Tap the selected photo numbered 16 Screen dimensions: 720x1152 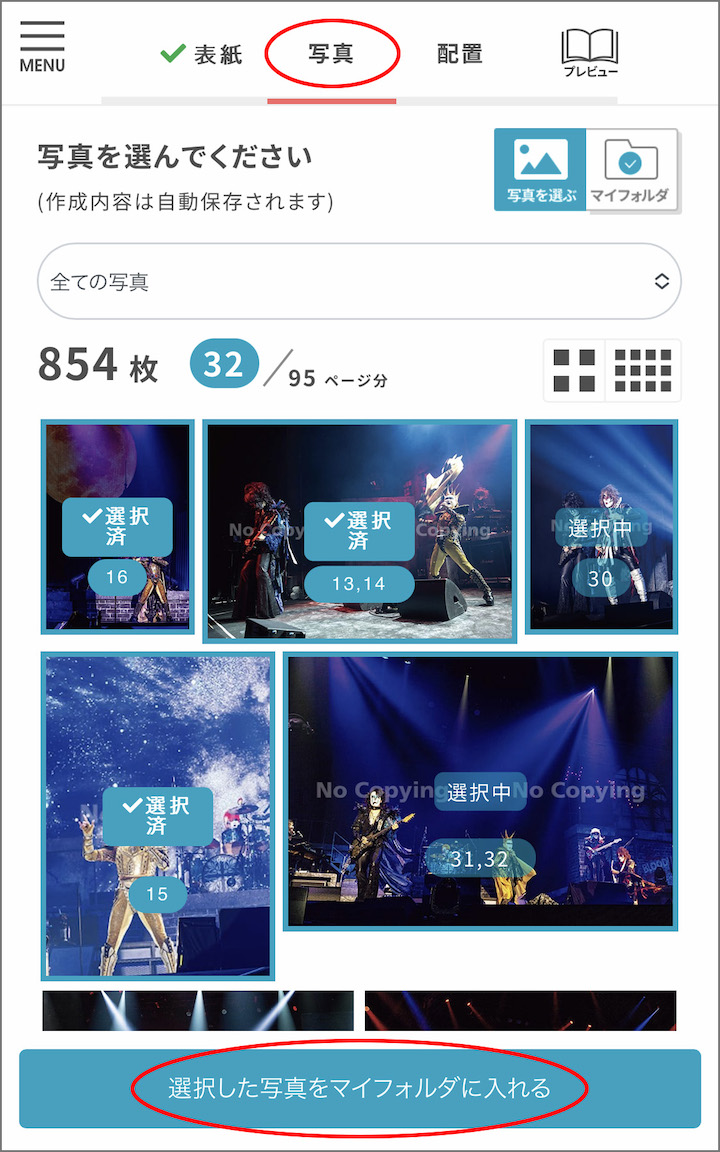117,527
